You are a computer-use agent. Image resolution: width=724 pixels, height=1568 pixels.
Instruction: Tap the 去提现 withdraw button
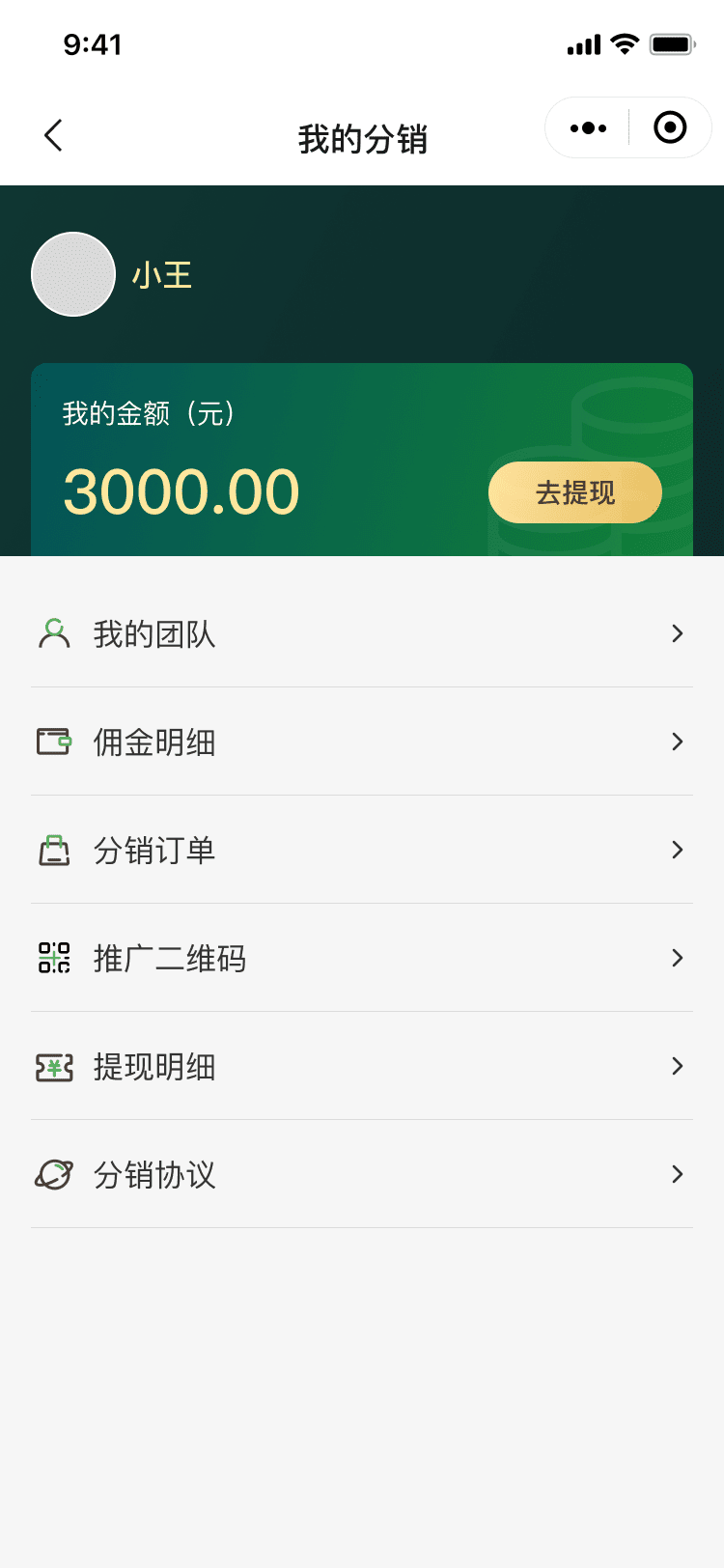(x=575, y=492)
